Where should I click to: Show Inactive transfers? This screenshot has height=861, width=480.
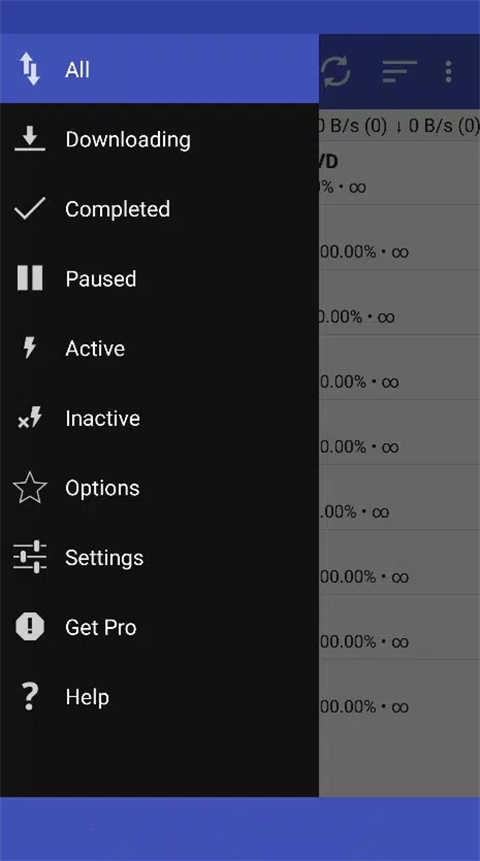[x=159, y=418]
